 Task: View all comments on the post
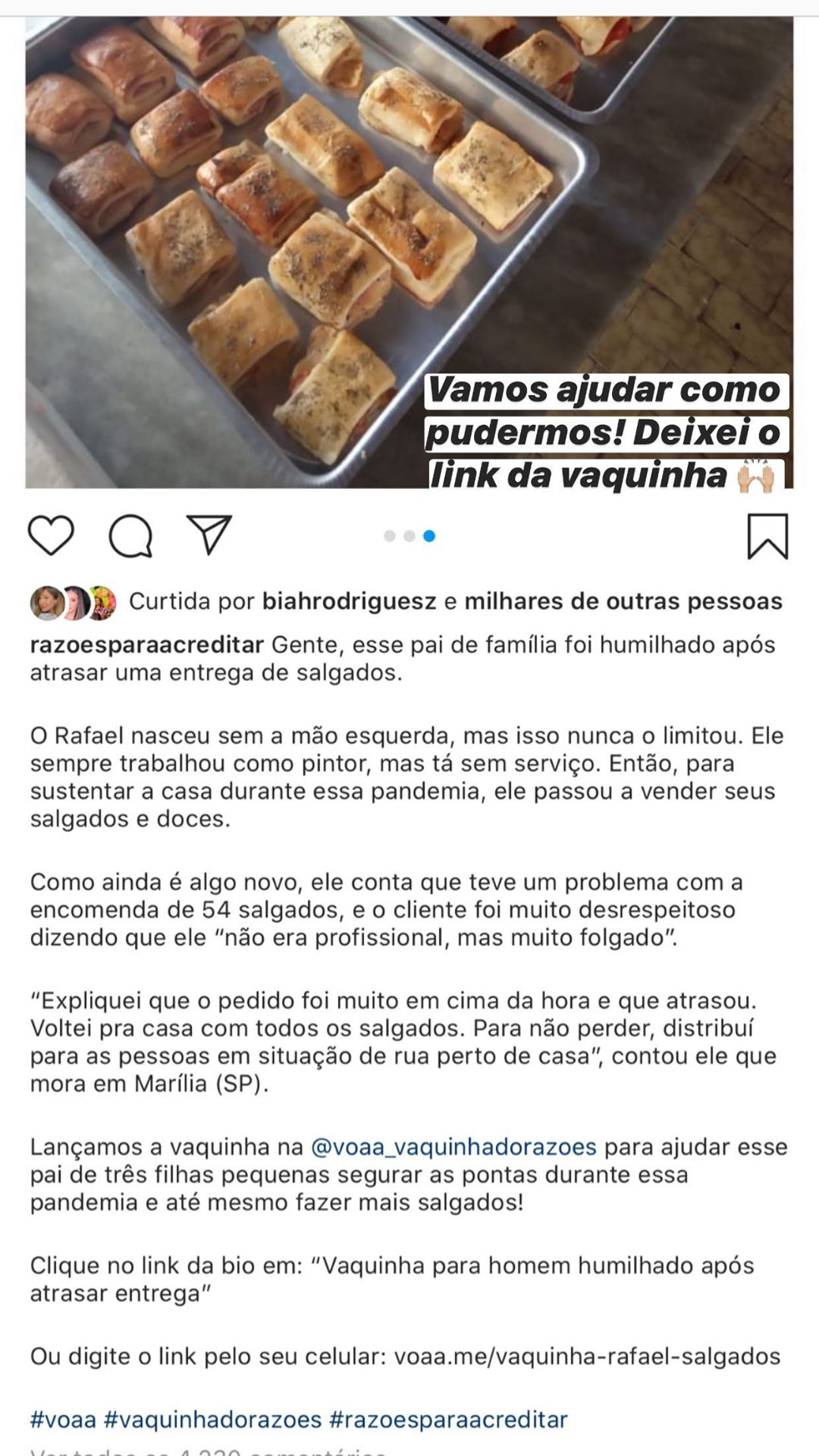[x=209, y=1451]
